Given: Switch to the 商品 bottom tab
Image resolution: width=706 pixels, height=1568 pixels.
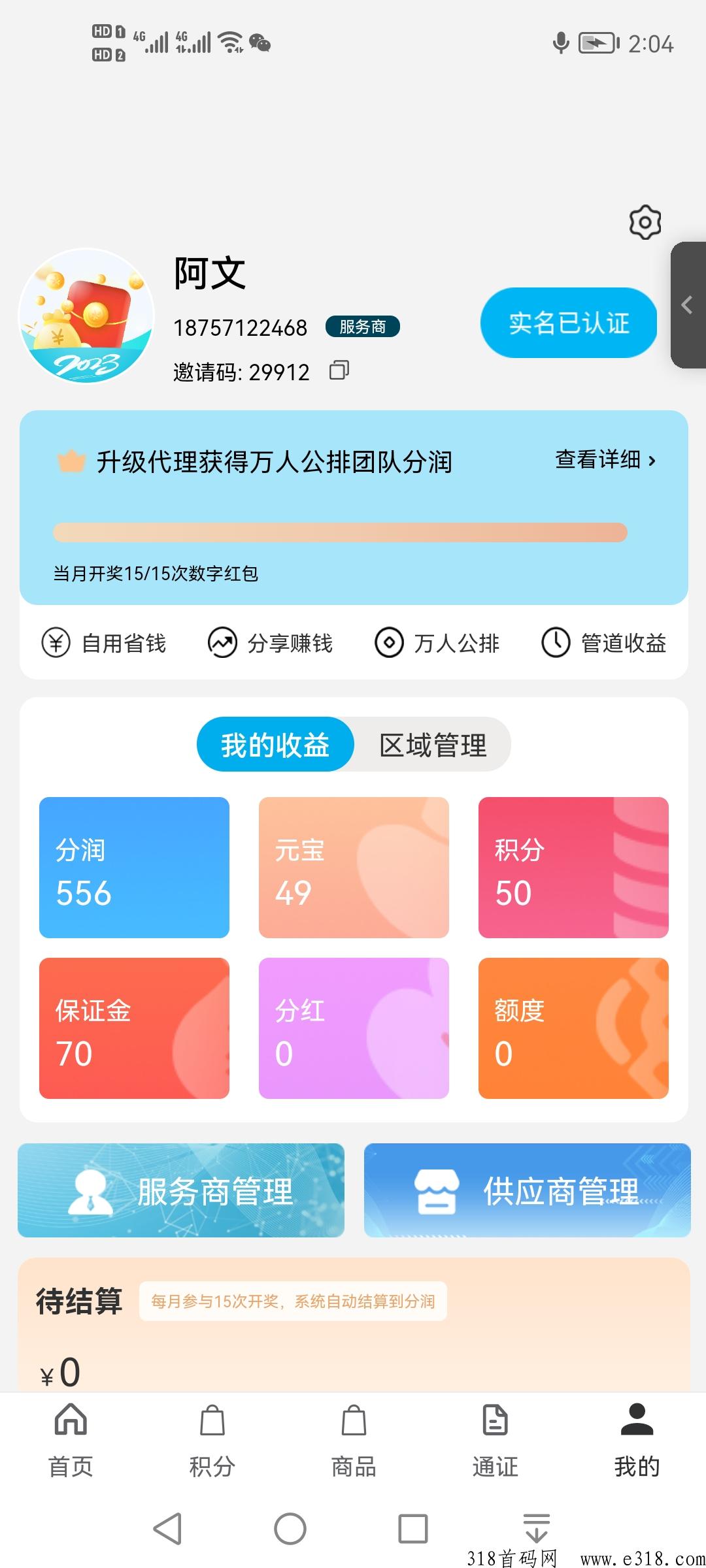Looking at the screenshot, I should click(x=353, y=1437).
